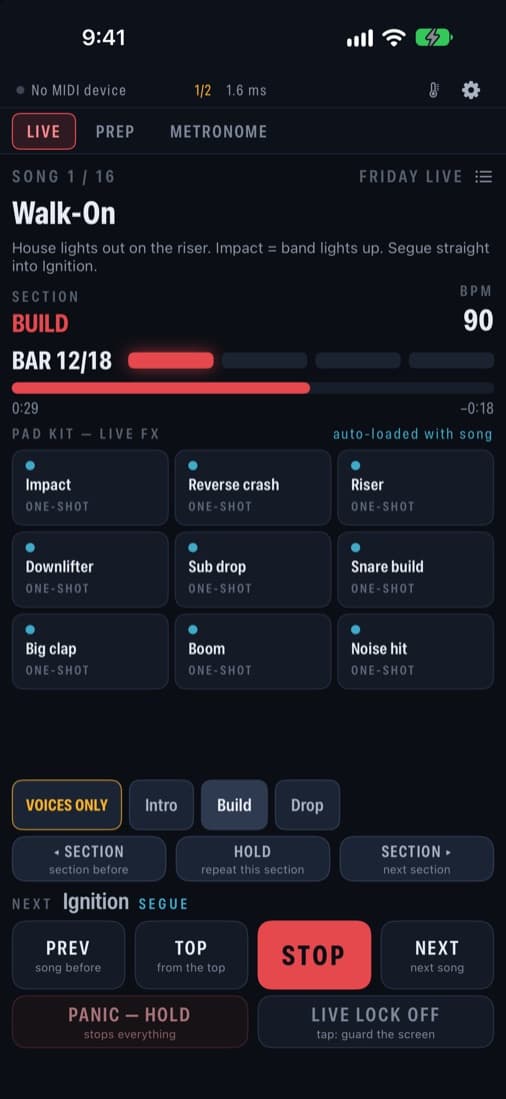Screen dimensions: 506x1099
Task: Trigger the Riser one-shot pad
Action: [x=416, y=488]
